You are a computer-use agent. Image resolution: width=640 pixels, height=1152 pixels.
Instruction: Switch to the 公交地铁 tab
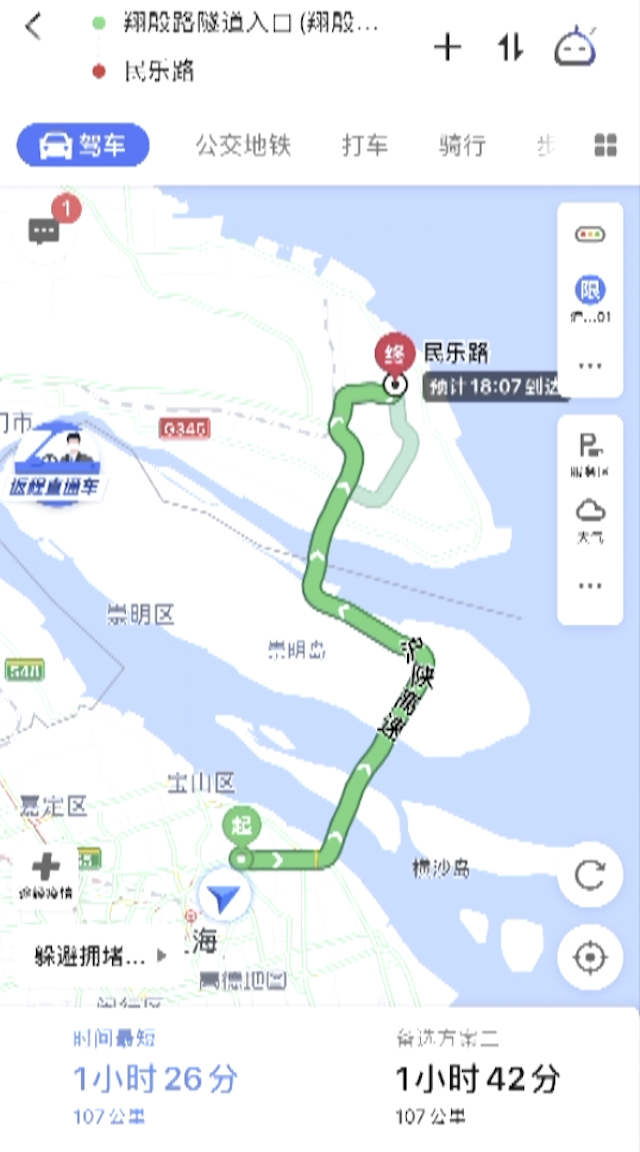[x=243, y=145]
